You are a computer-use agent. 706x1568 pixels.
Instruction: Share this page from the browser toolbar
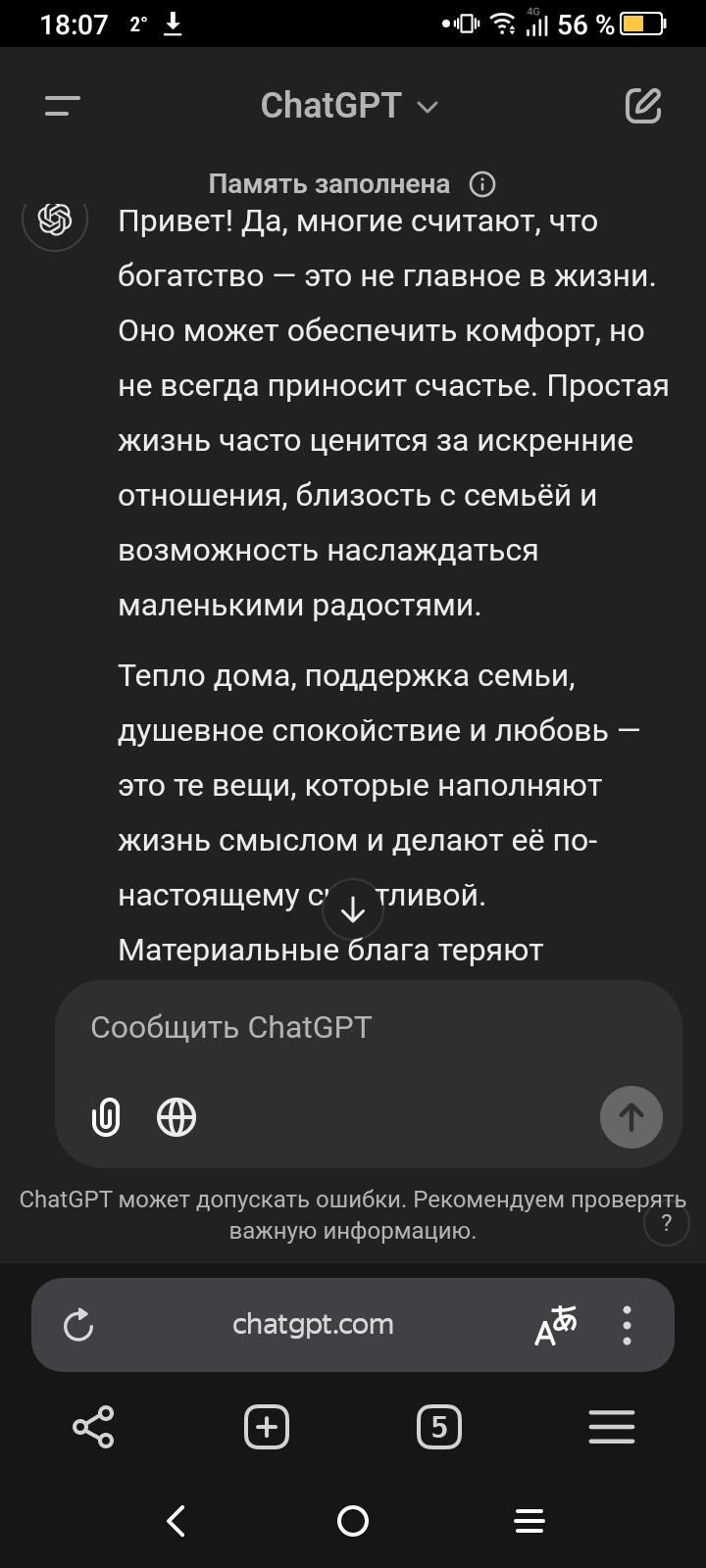coord(93,1427)
